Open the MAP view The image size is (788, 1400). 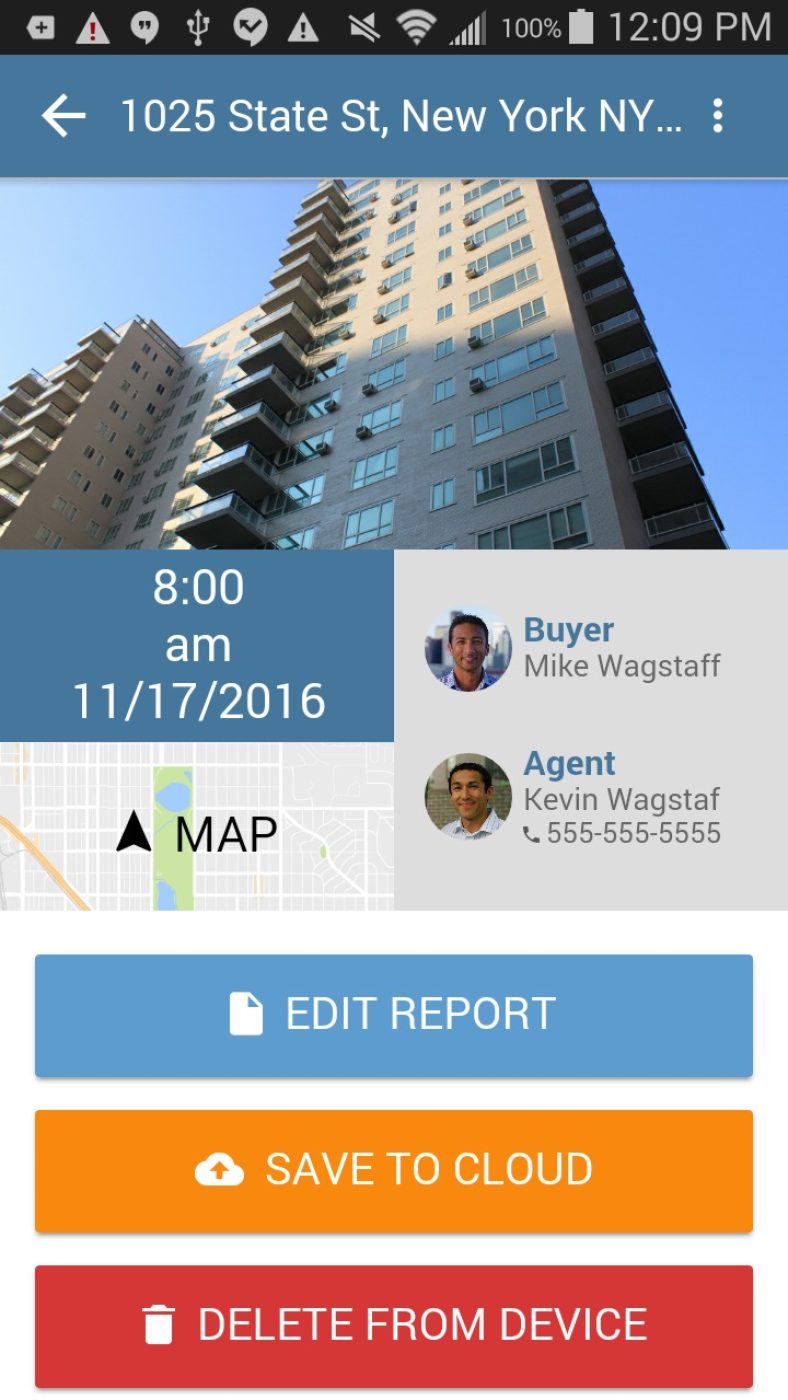pyautogui.click(x=197, y=830)
